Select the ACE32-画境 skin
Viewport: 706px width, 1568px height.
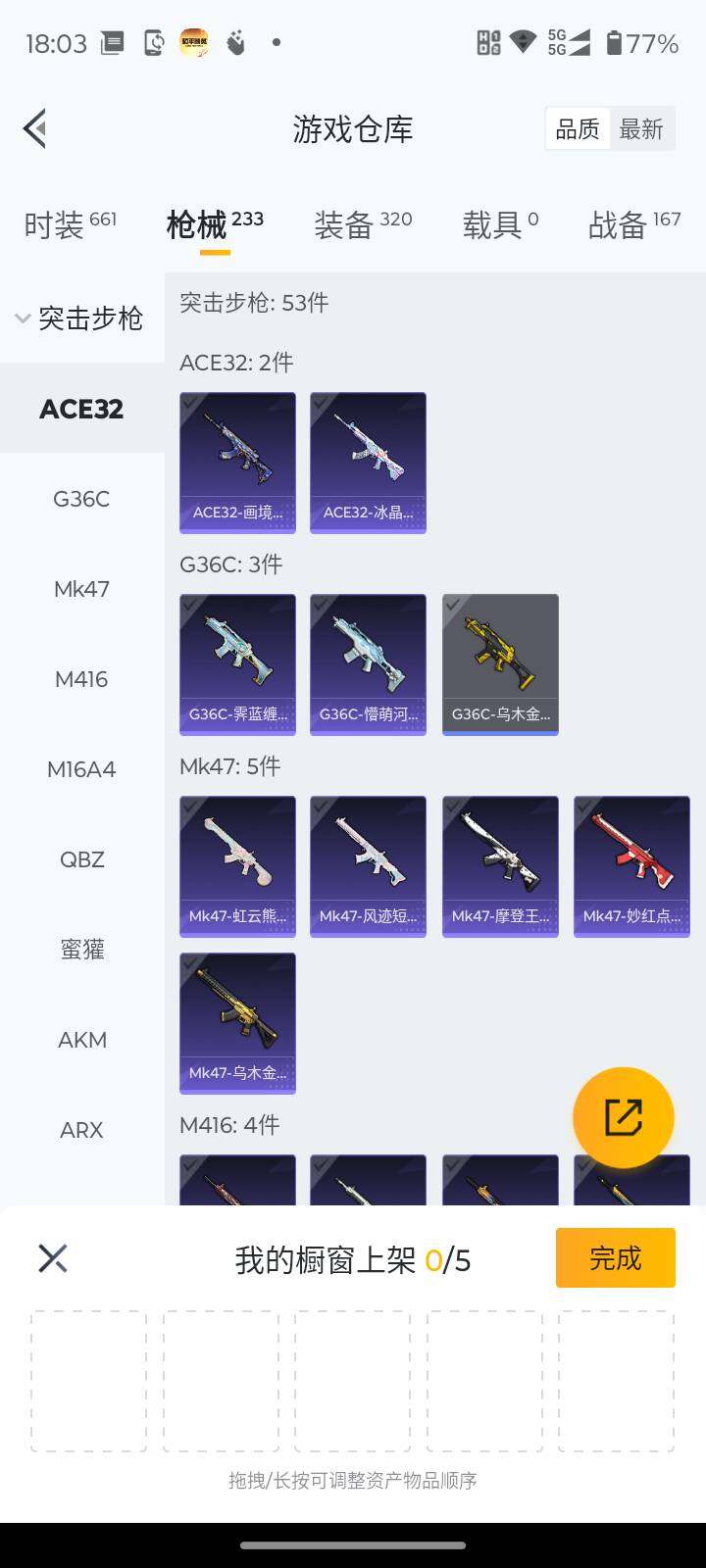coord(237,463)
